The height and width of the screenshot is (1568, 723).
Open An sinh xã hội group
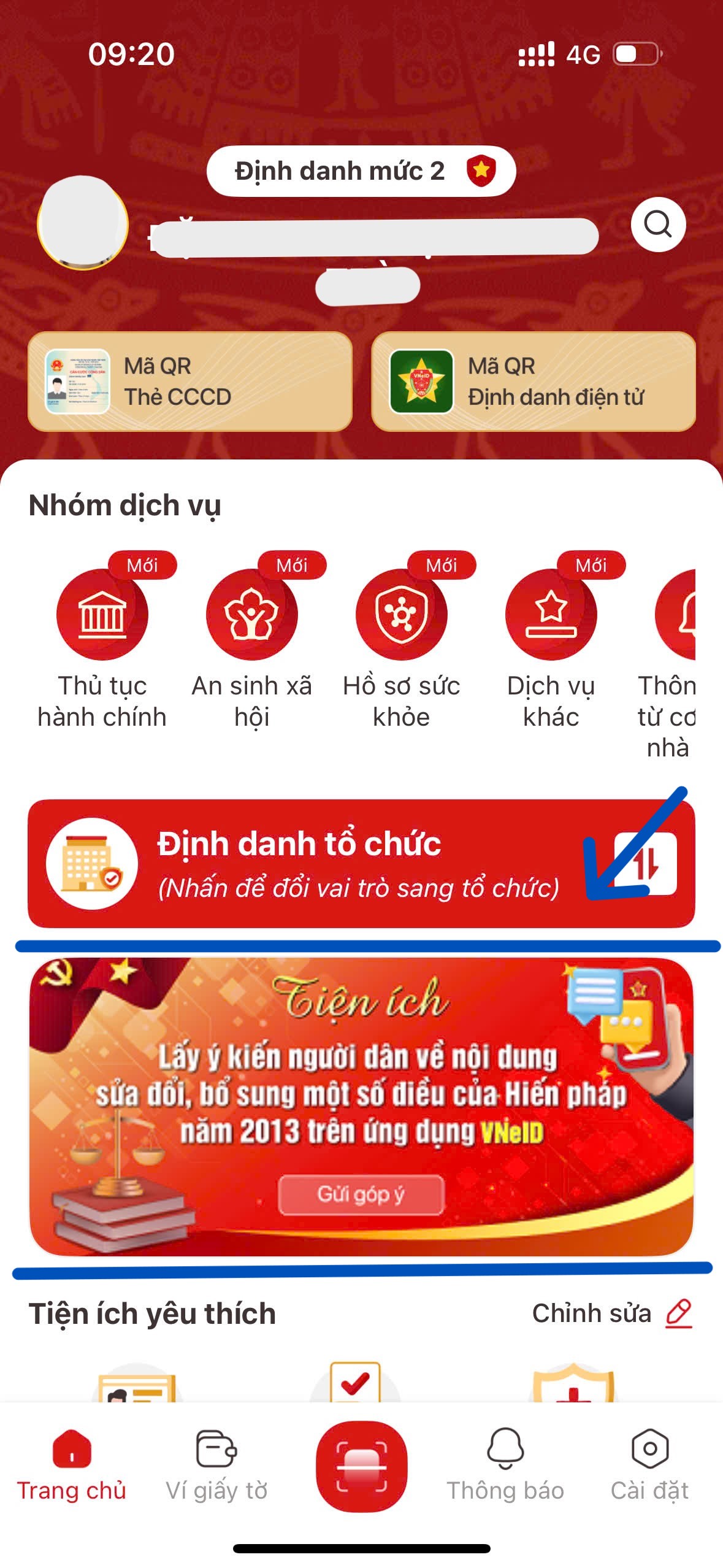coord(251,615)
